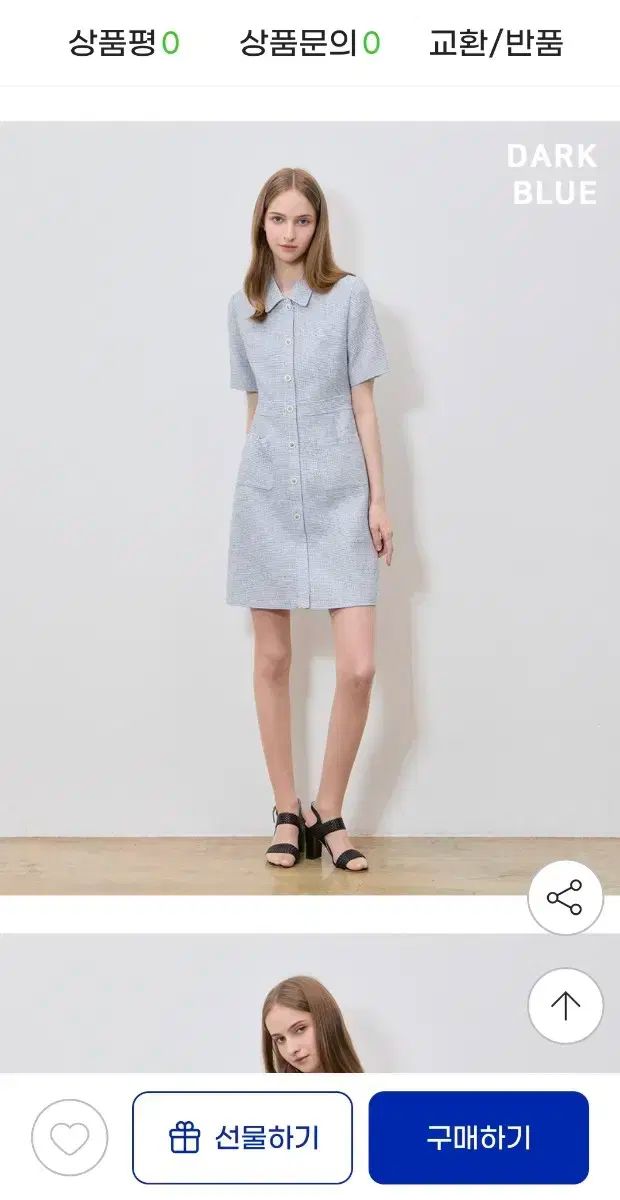620x1200 pixels.
Task: Jump back to top with the arrow button
Action: [565, 1006]
